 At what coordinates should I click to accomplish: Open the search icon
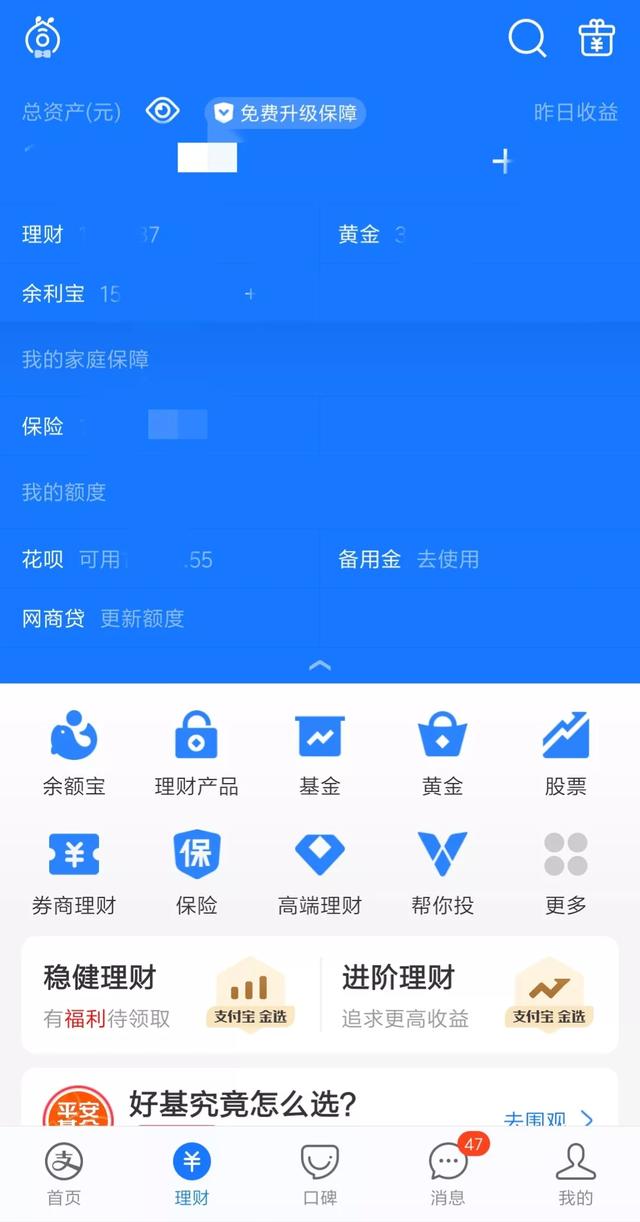pyautogui.click(x=527, y=39)
